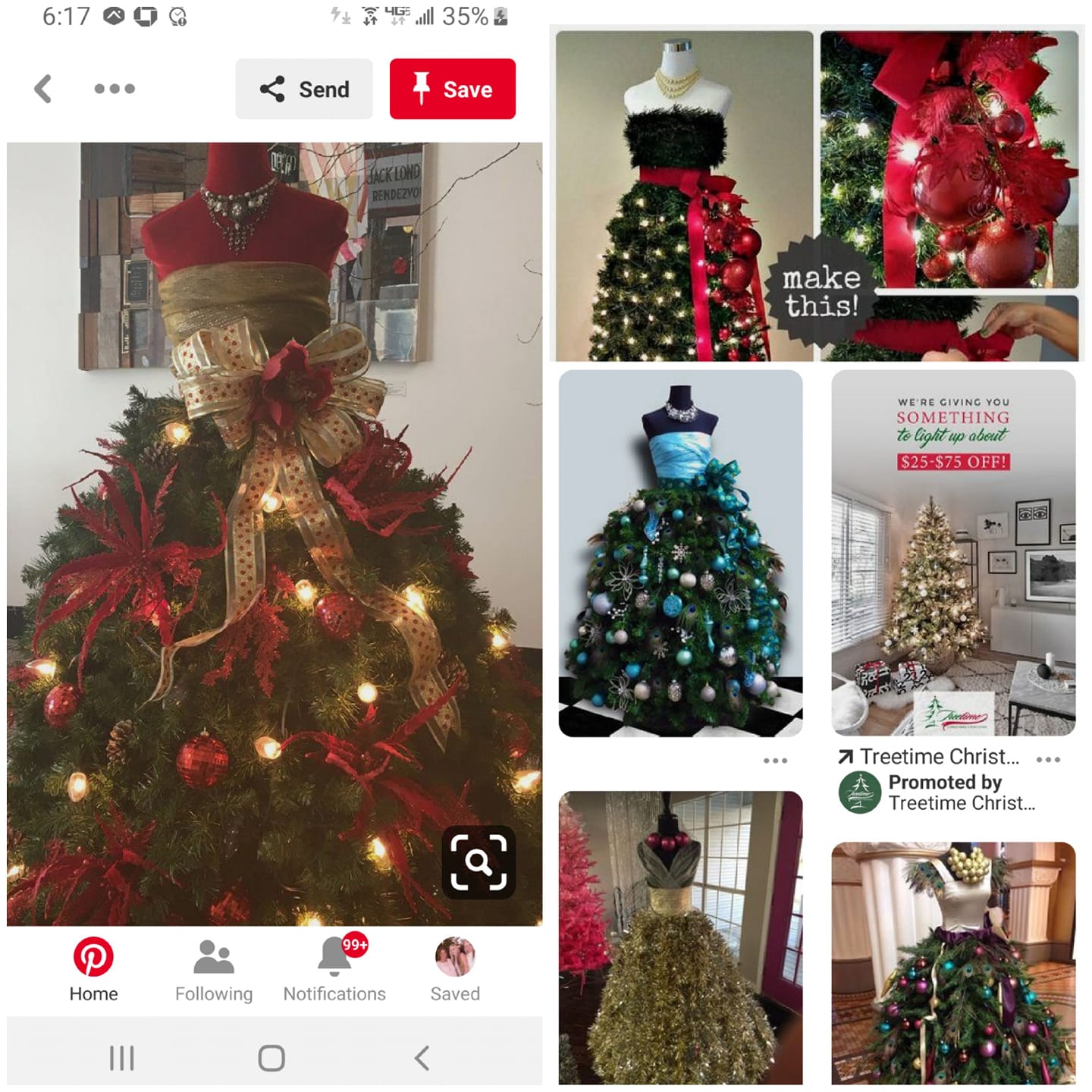Open the Saved tab
This screenshot has width=1092, height=1092.
(455, 970)
